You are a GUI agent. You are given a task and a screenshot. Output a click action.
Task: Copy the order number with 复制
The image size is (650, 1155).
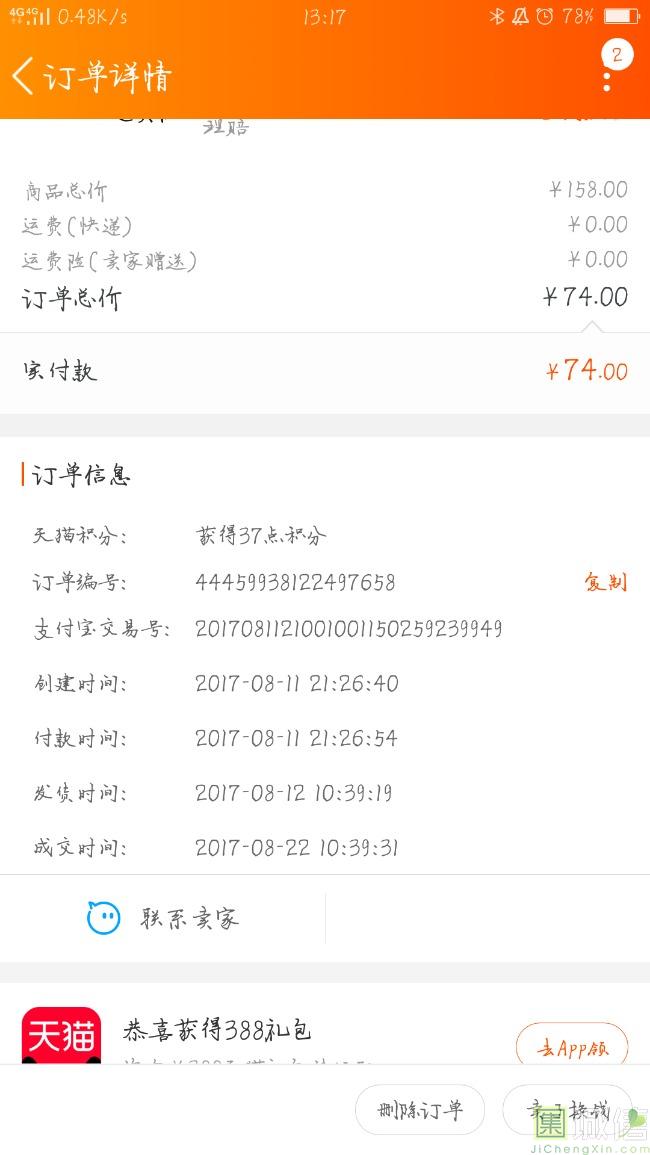606,582
